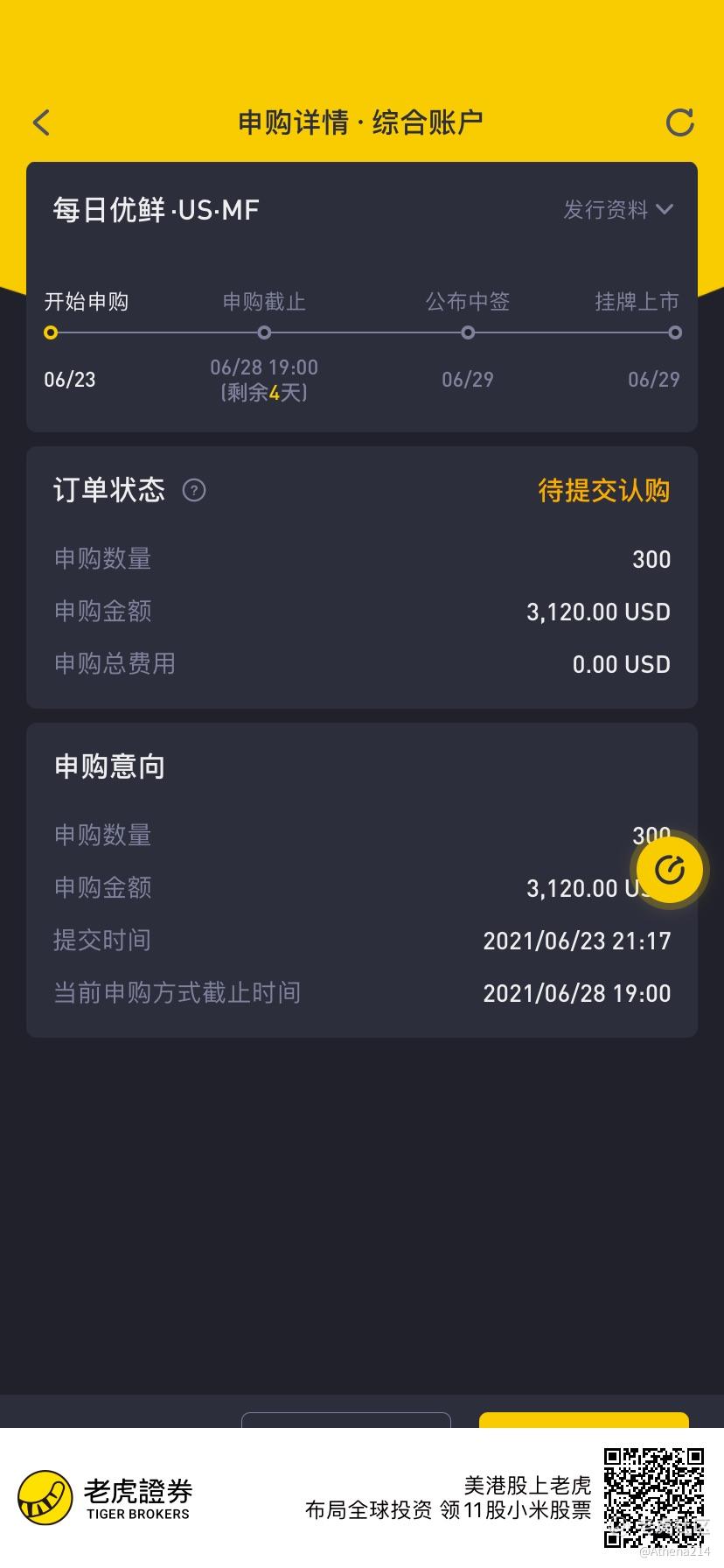Expand the 发行资料 dropdown
Image resolution: width=724 pixels, height=1568 pixels.
618,210
